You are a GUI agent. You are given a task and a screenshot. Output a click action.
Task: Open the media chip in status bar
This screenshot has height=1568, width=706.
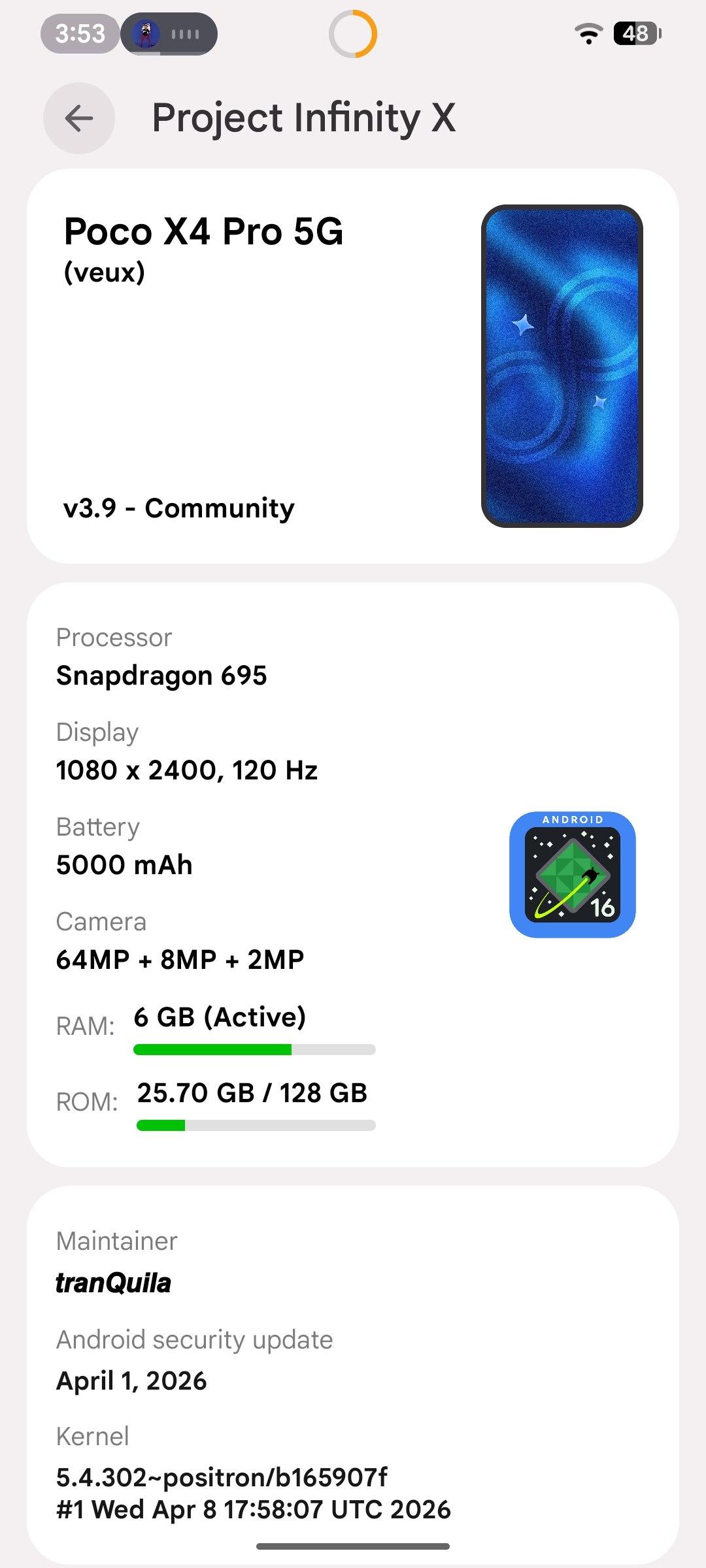click(169, 33)
